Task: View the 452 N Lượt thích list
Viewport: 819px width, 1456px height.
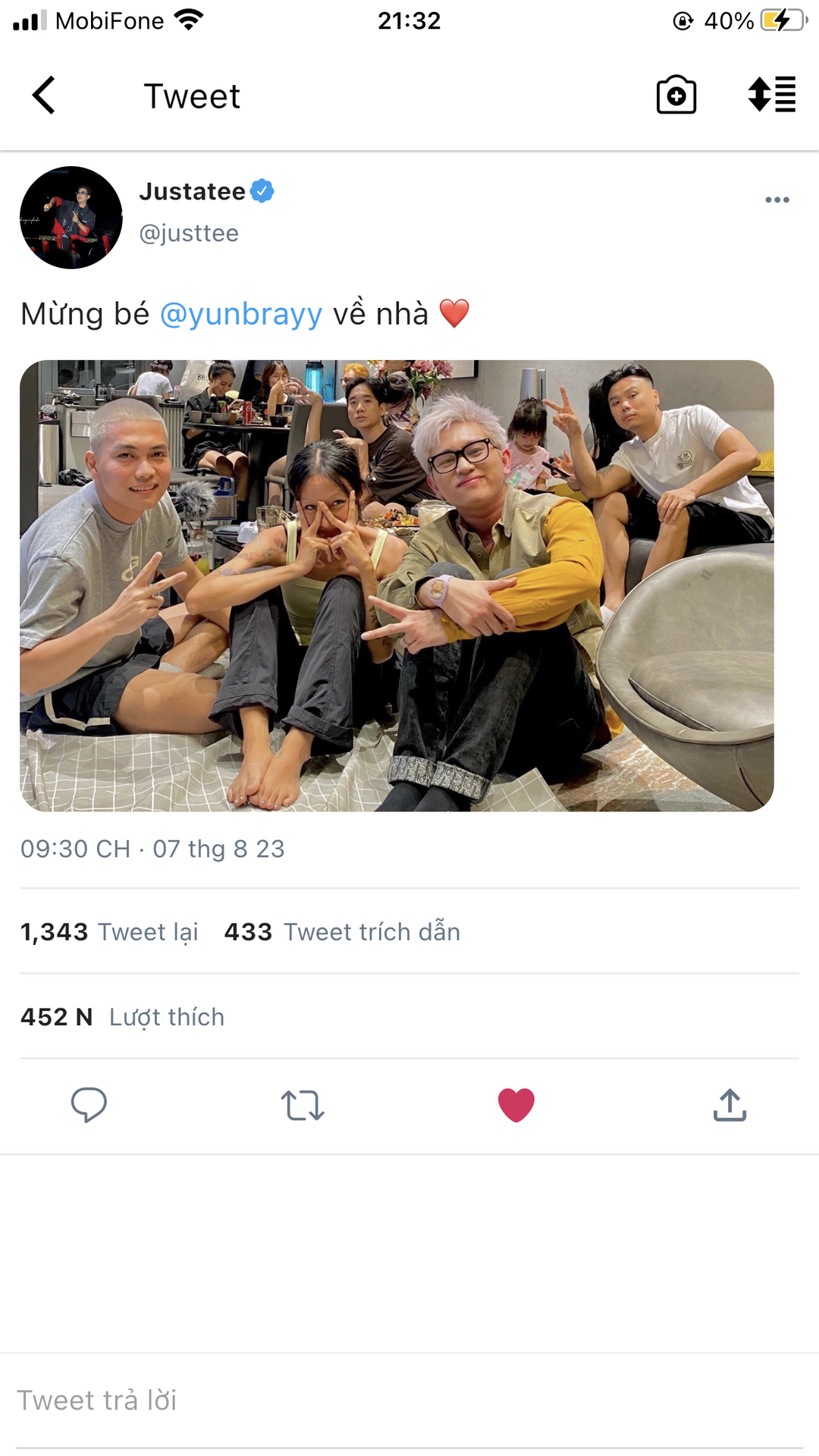Action: tap(122, 1018)
